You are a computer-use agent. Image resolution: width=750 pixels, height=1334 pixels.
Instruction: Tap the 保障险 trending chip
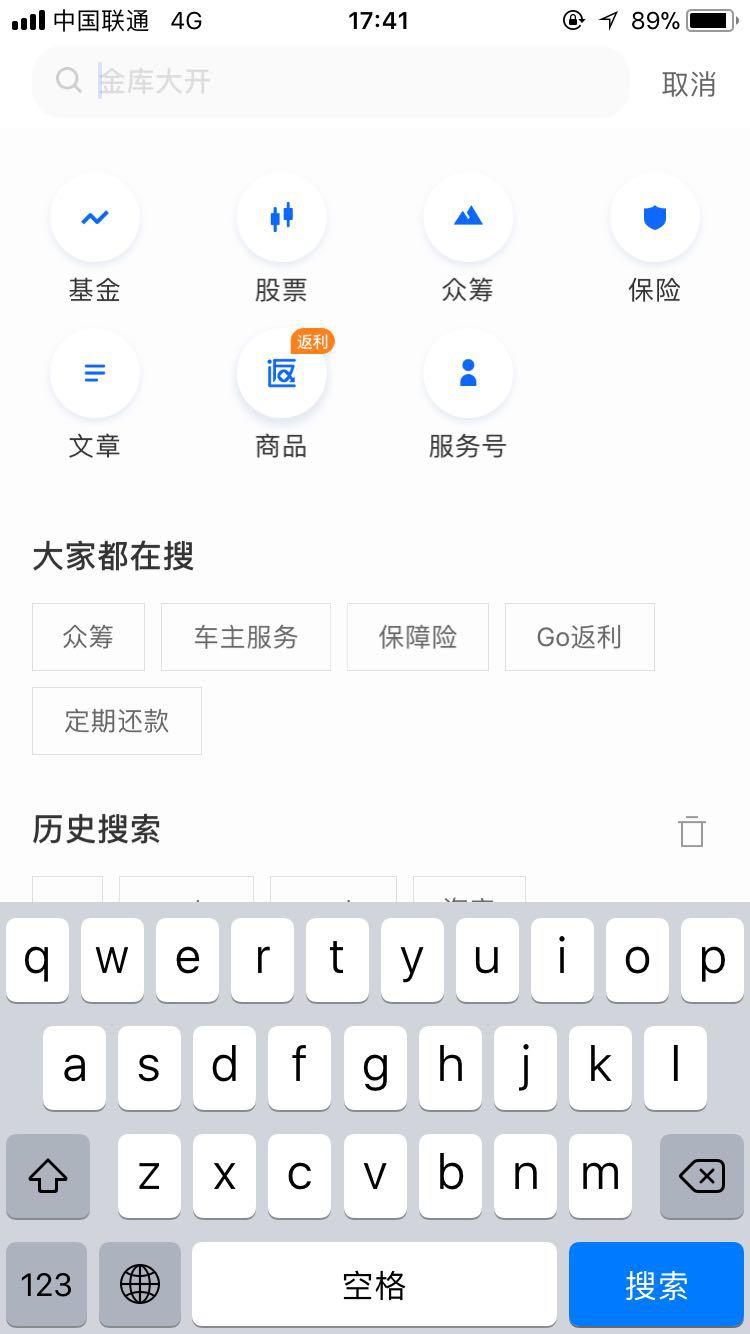[x=418, y=637]
